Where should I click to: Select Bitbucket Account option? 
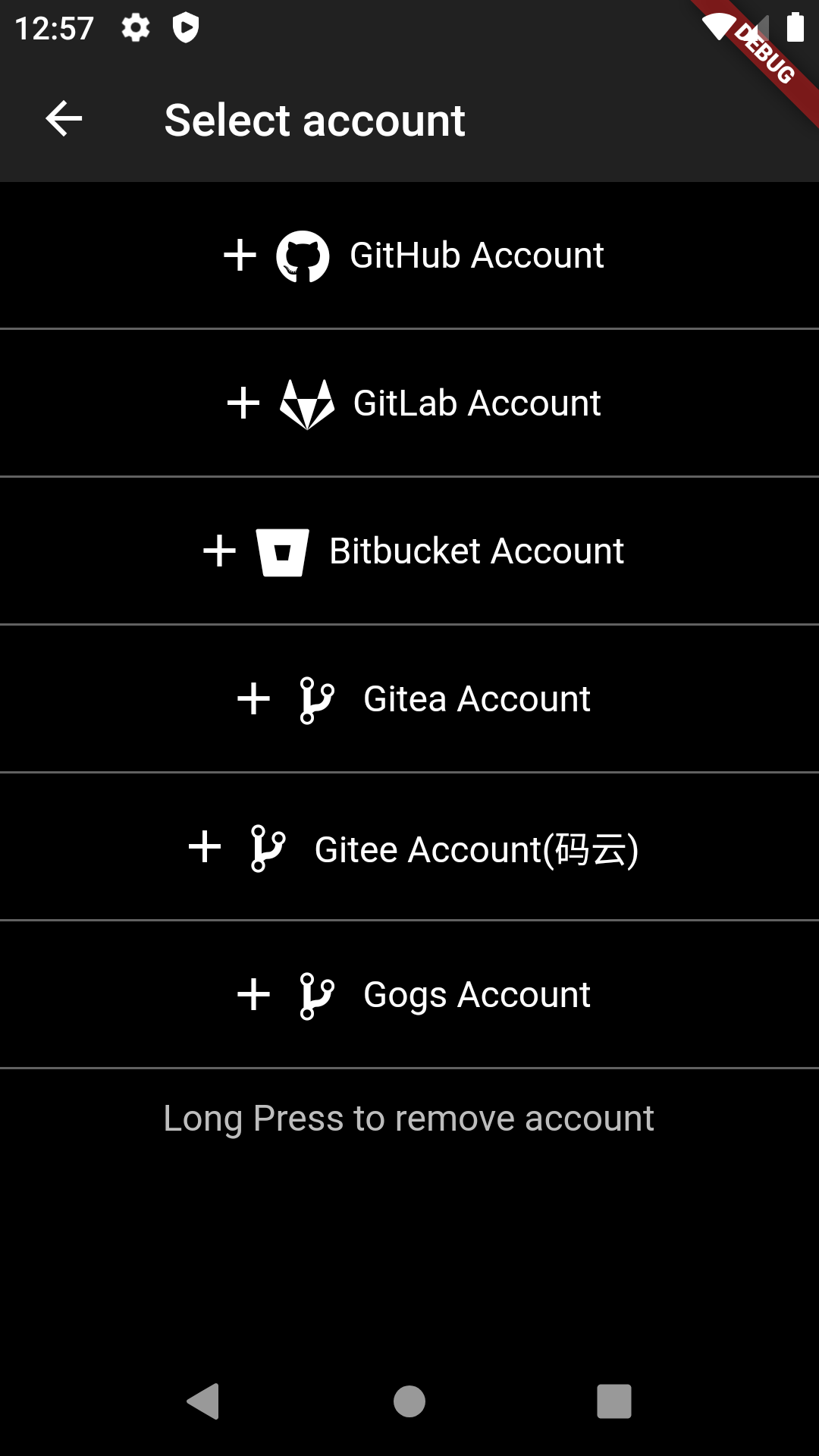point(413,551)
